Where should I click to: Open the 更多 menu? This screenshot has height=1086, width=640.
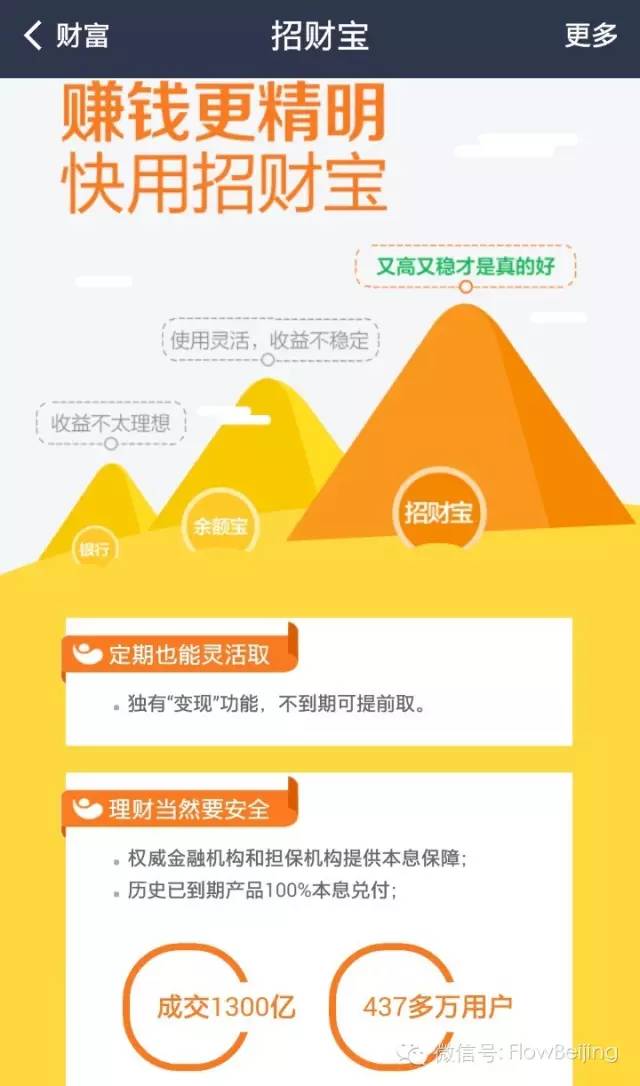pos(591,37)
